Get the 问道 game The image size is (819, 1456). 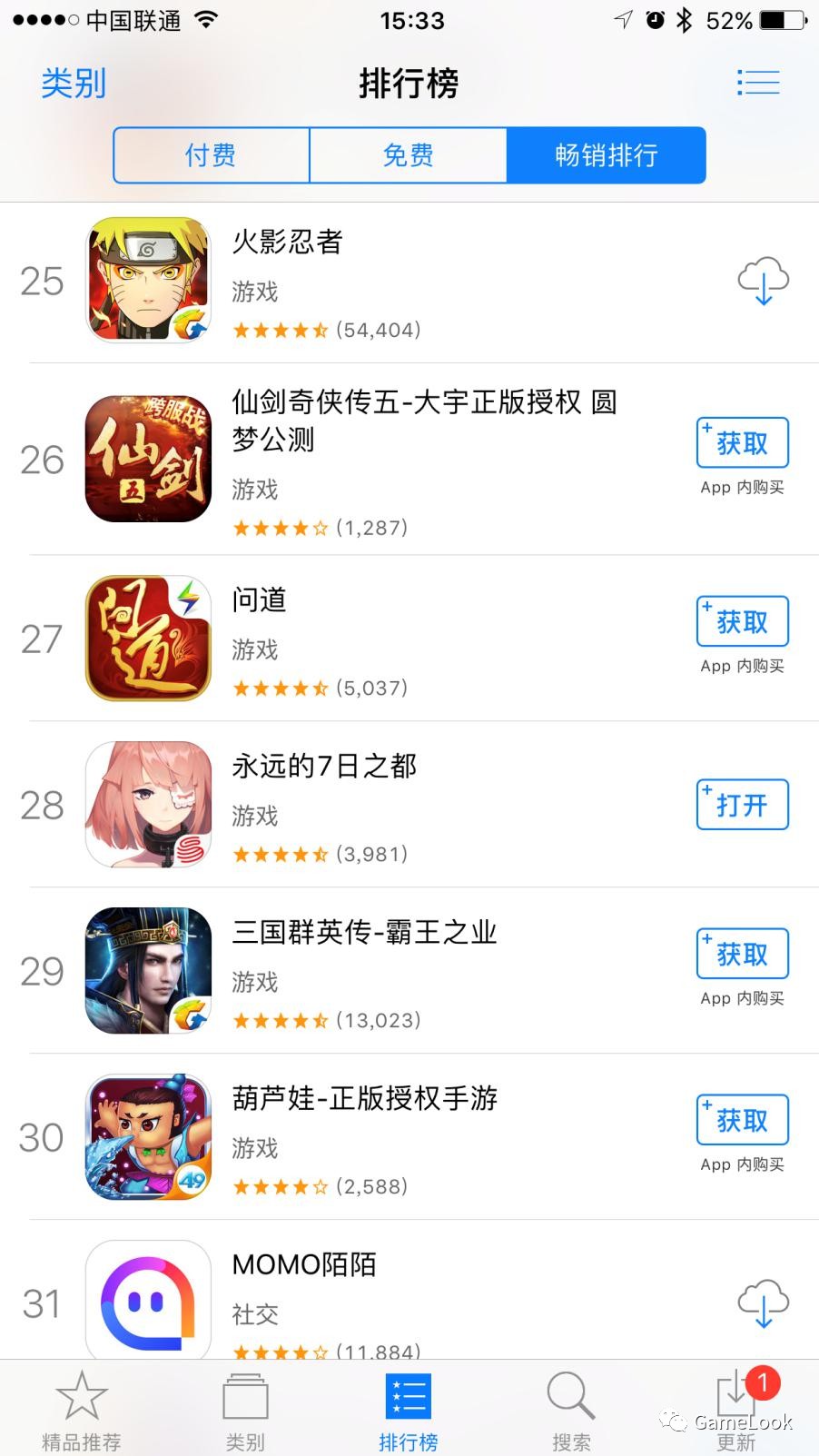click(x=742, y=622)
